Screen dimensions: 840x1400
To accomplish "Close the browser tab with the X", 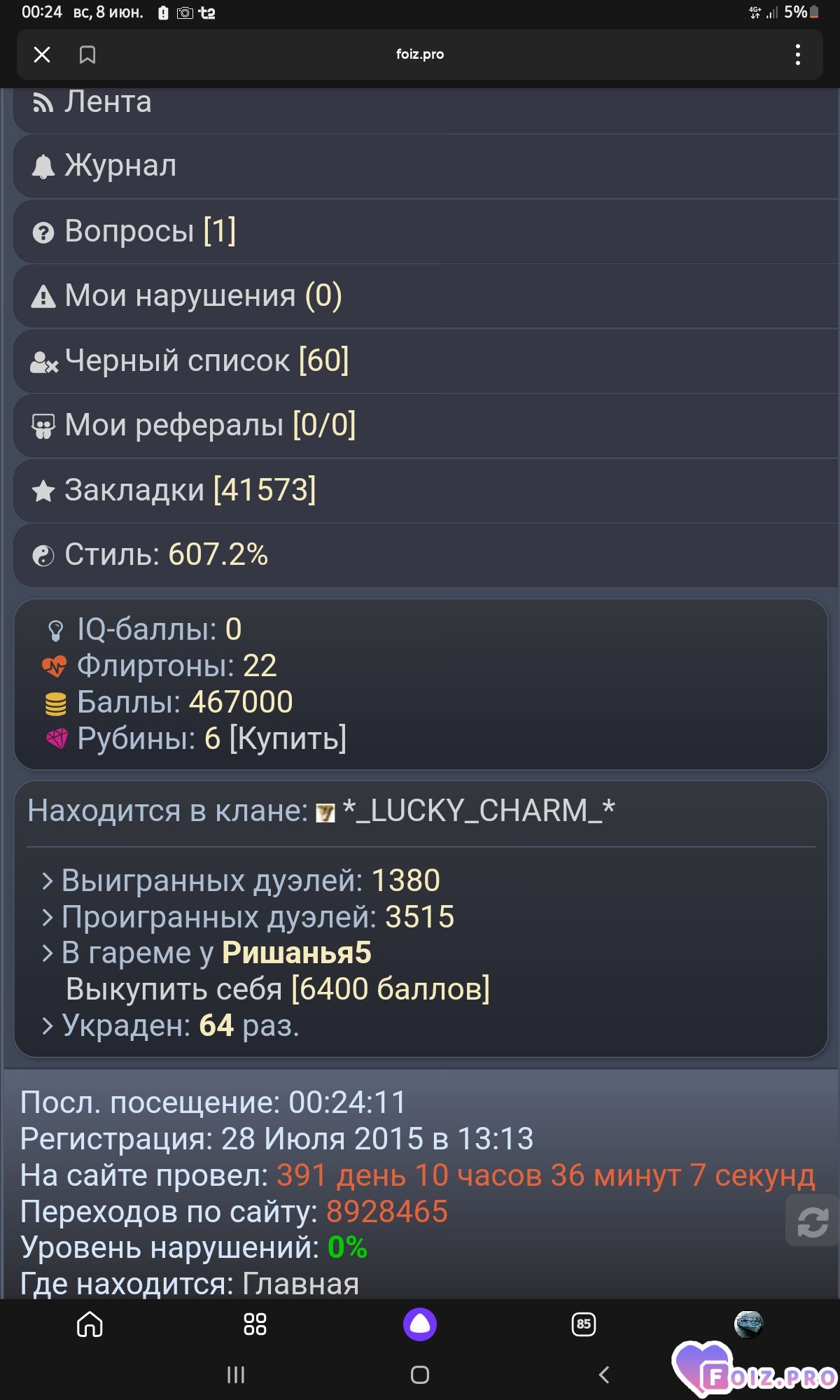I will (42, 55).
